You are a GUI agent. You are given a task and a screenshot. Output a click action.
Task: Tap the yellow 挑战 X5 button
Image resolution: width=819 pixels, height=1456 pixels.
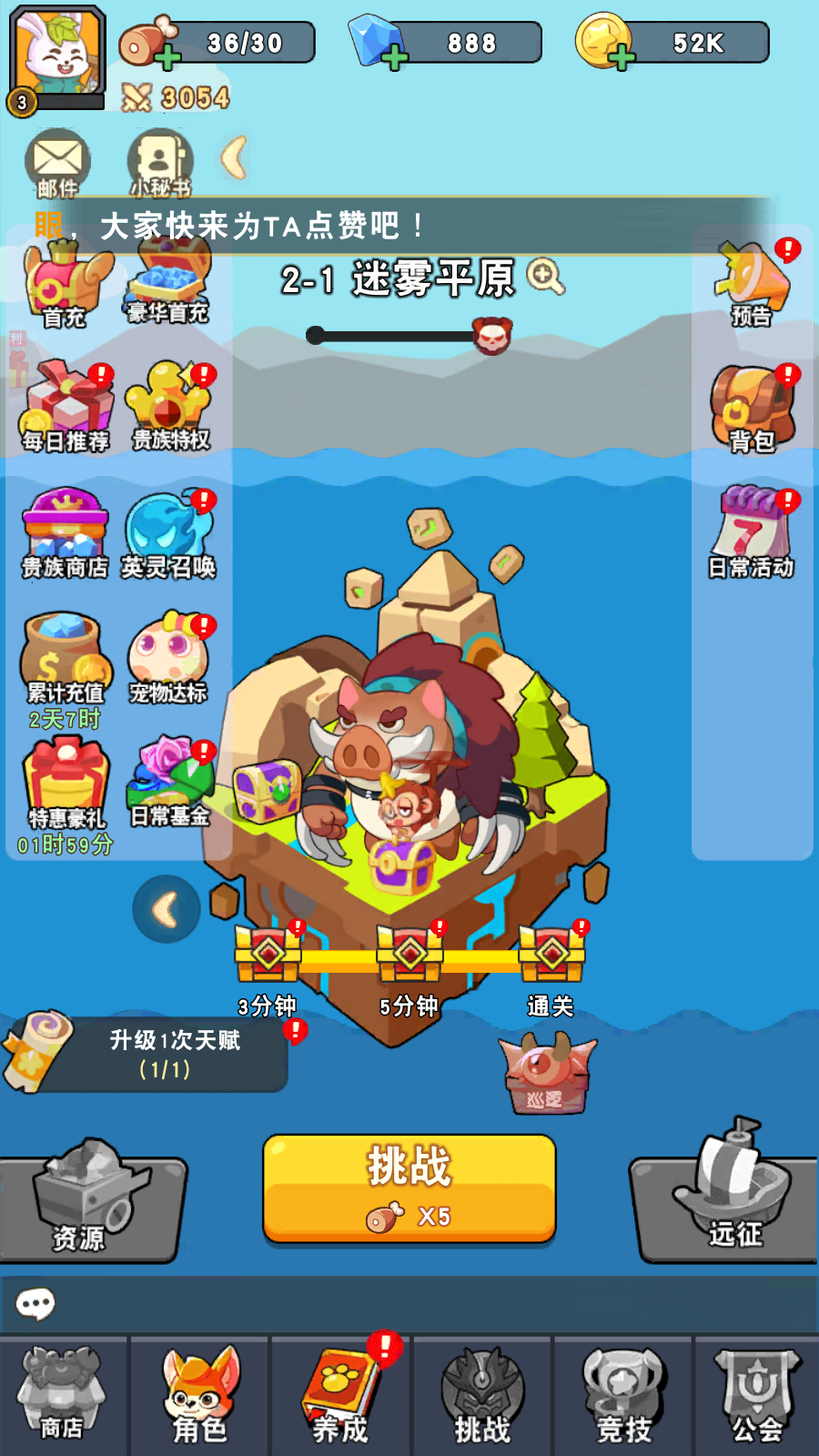[x=409, y=1188]
